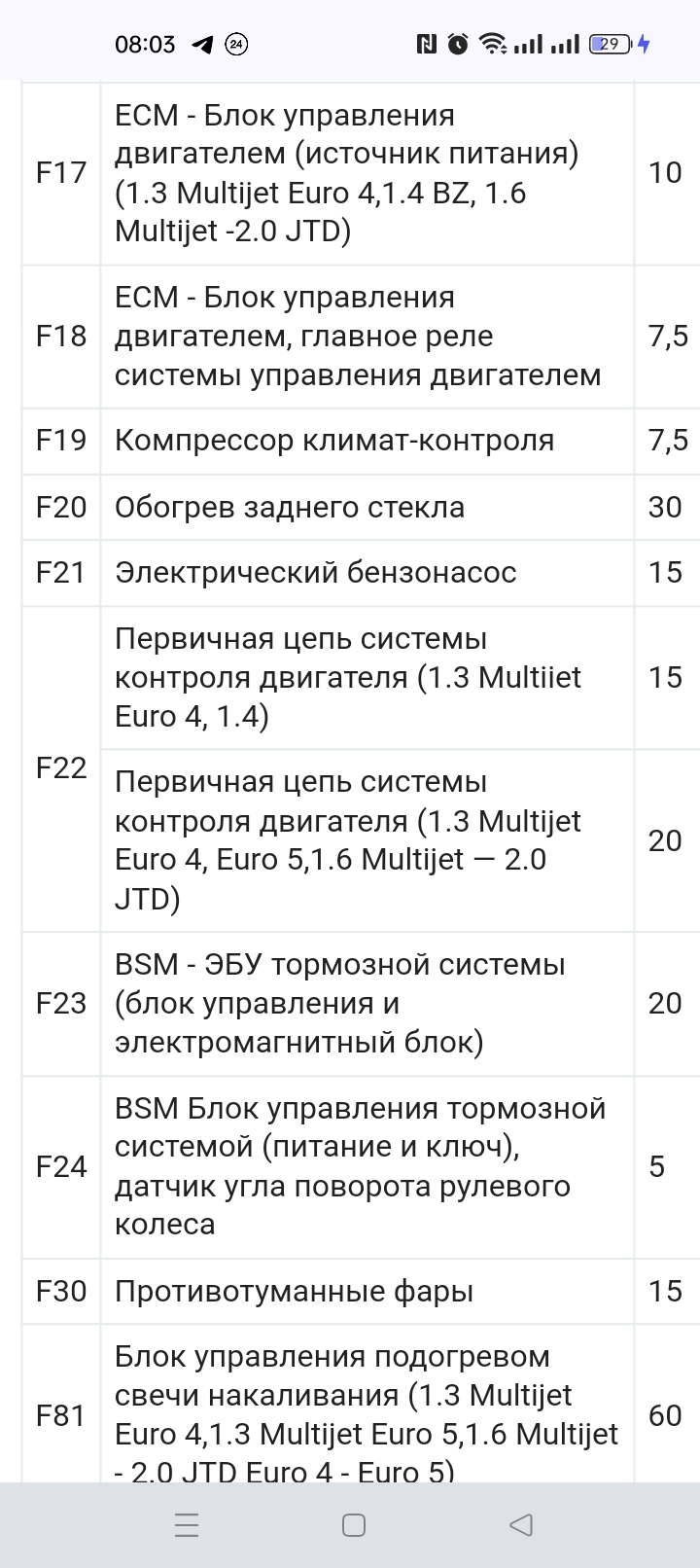This screenshot has height=1568, width=700.
Task: Open the recent apps menu
Action: (186, 1525)
